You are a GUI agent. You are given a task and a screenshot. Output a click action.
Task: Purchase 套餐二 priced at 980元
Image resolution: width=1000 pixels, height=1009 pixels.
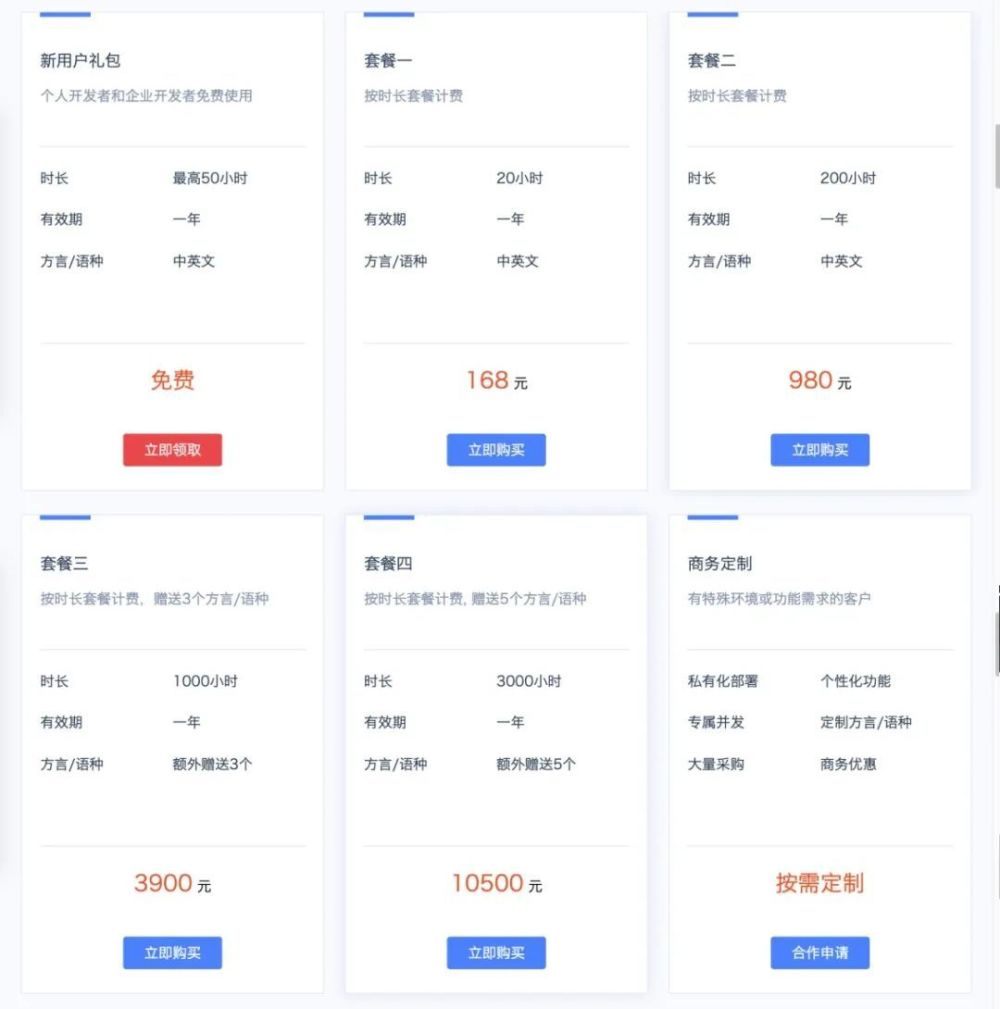(820, 450)
